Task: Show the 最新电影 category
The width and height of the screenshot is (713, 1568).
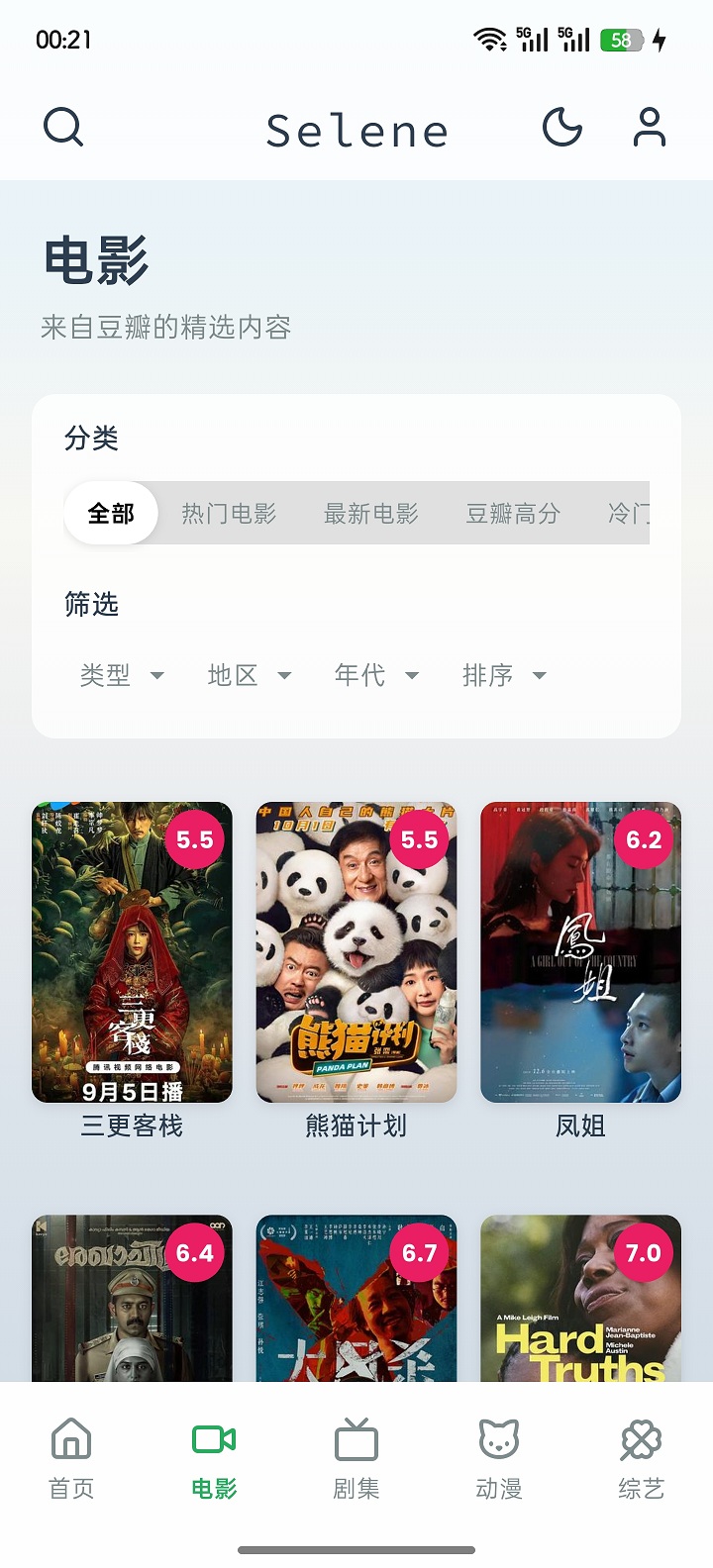Action: [371, 513]
